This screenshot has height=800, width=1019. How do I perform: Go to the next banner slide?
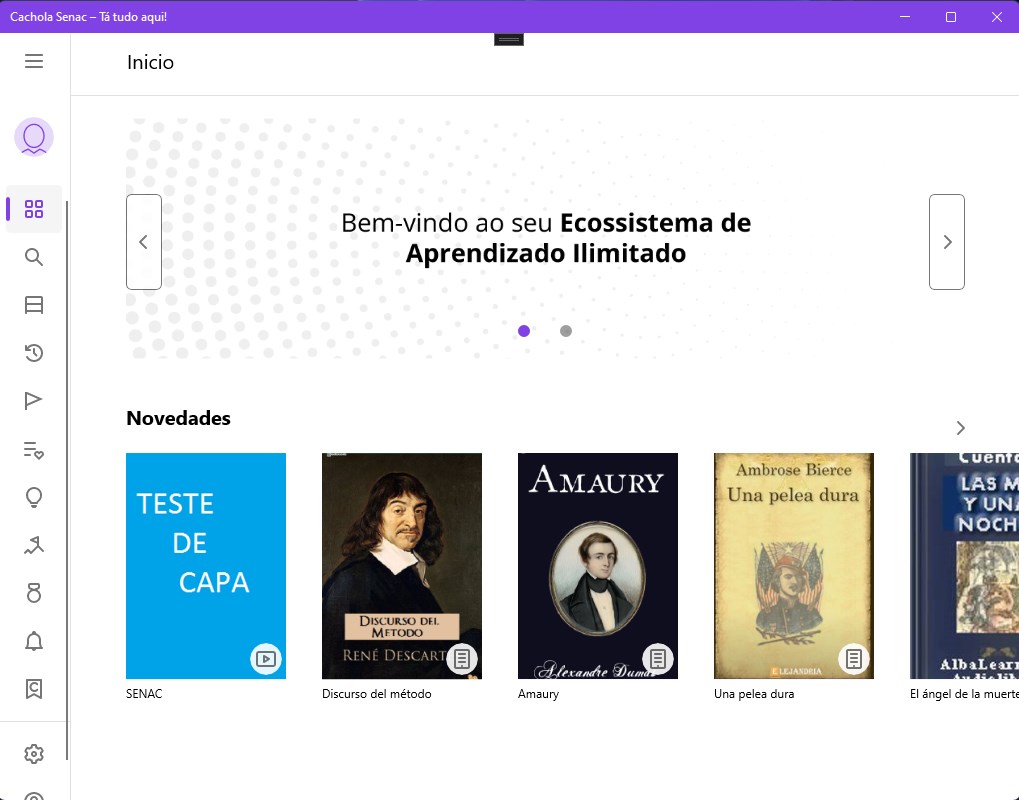click(947, 242)
